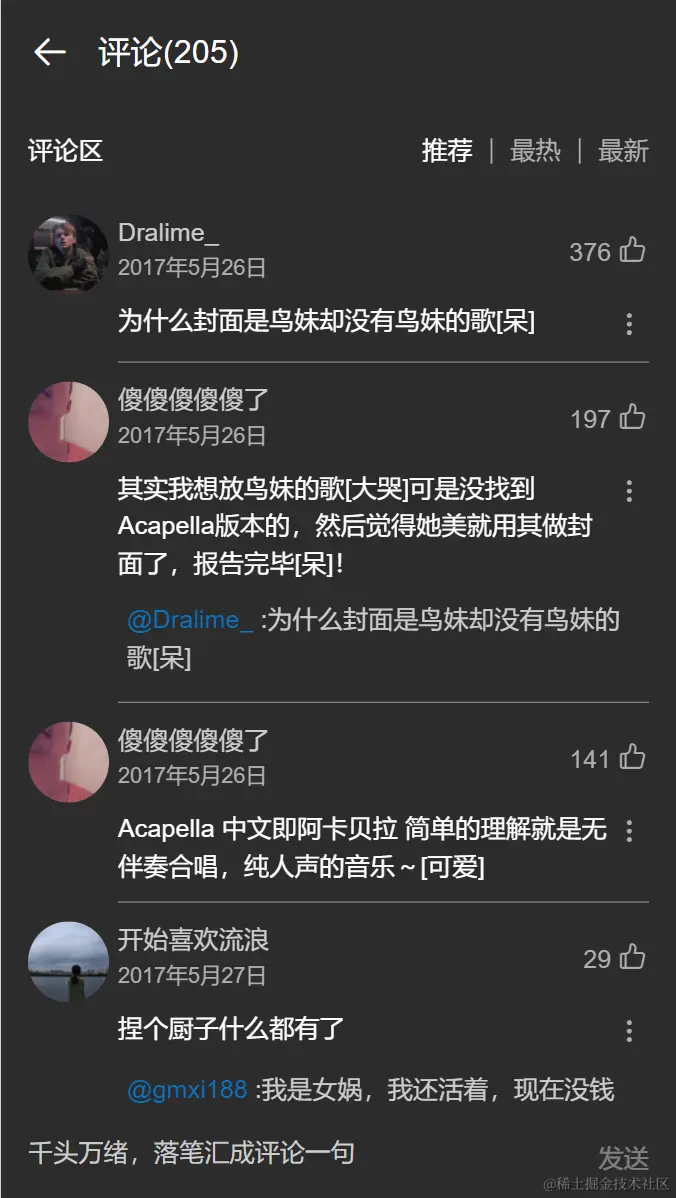Tap the 发送 button
Image resolution: width=676 pixels, height=1198 pixels.
tap(623, 1157)
